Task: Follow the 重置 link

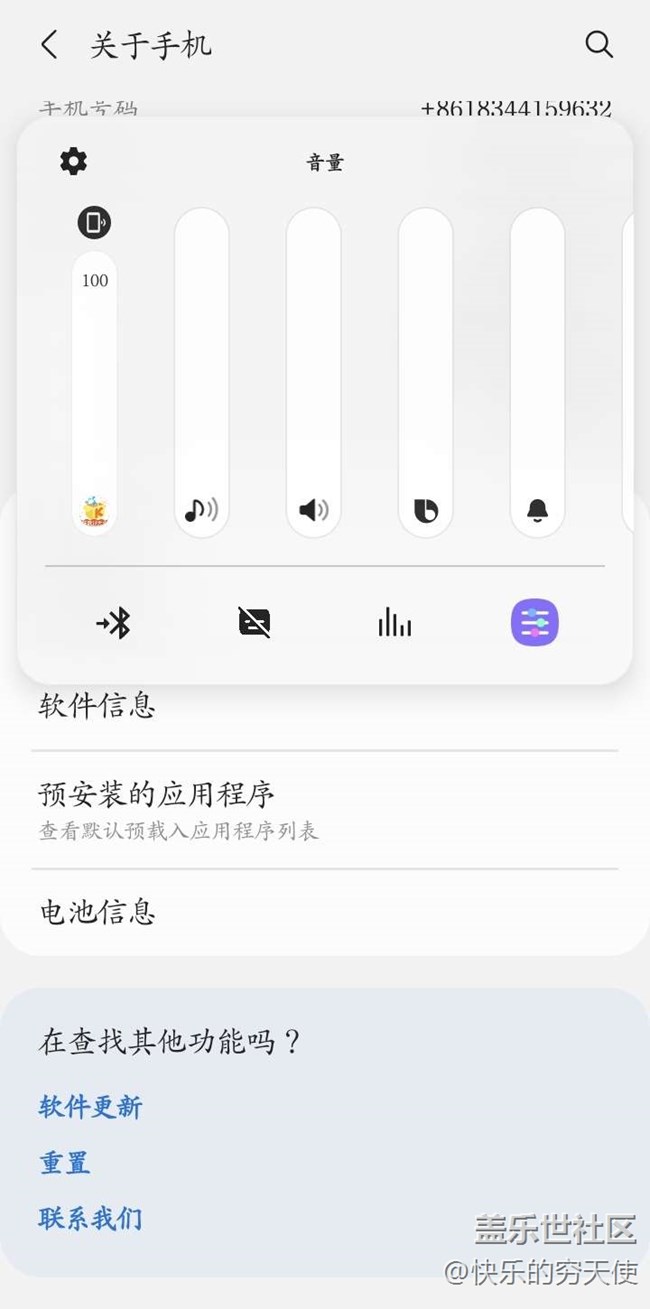Action: (65, 1163)
